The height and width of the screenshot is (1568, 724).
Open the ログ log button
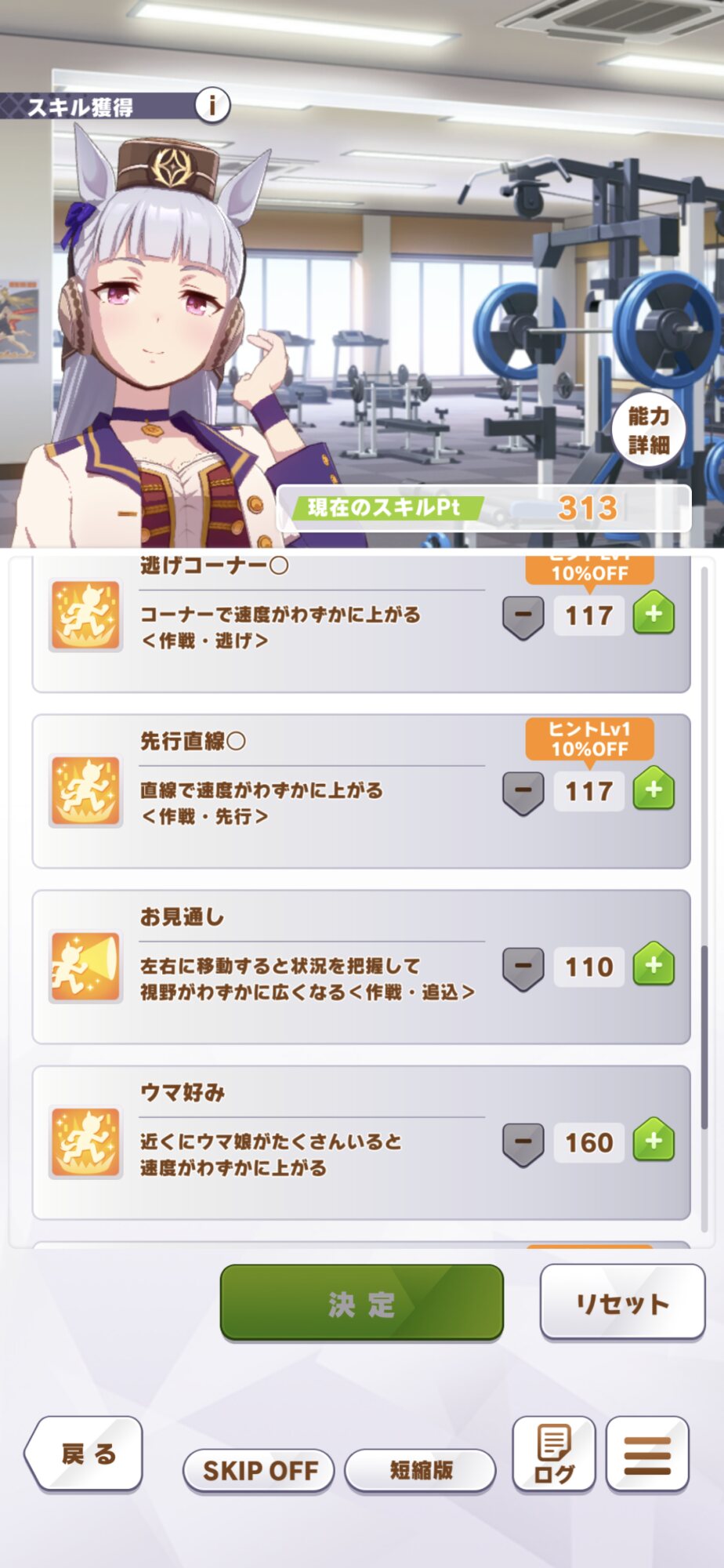click(554, 1454)
